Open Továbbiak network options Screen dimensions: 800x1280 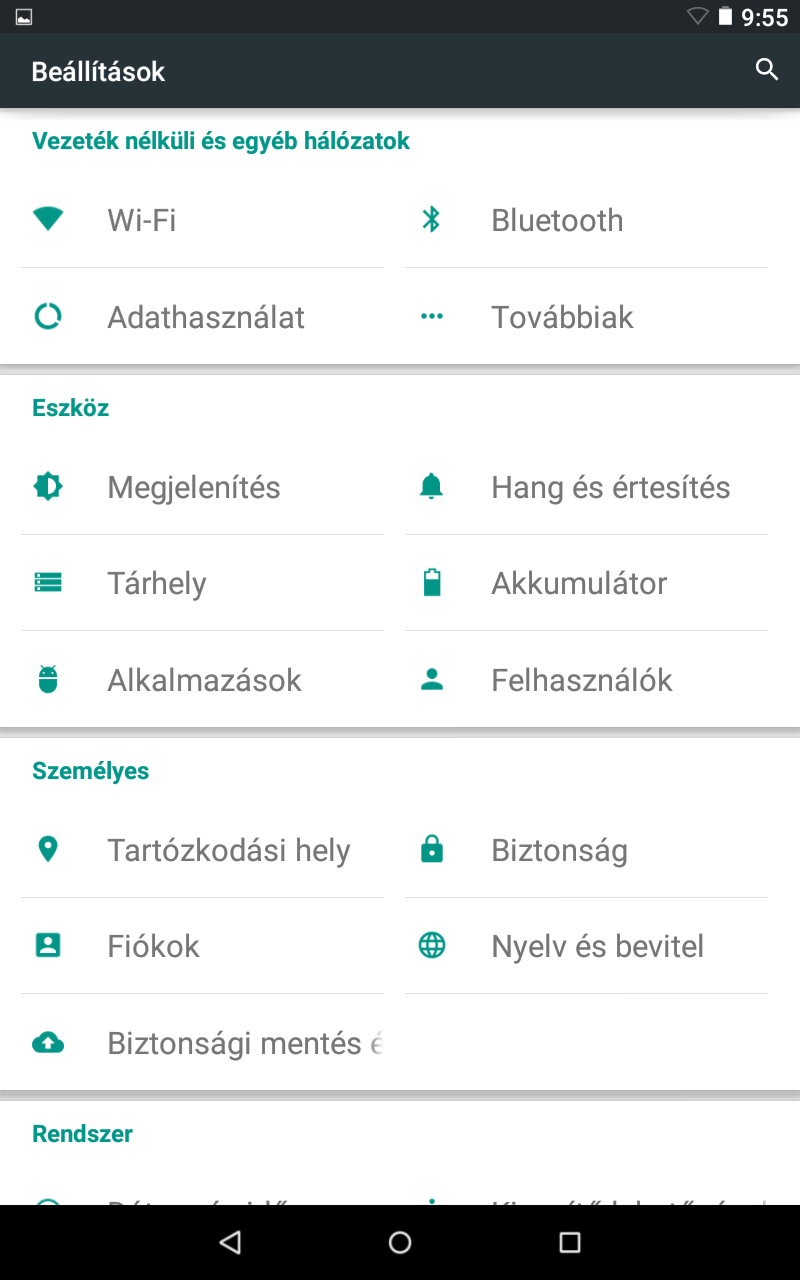point(586,317)
